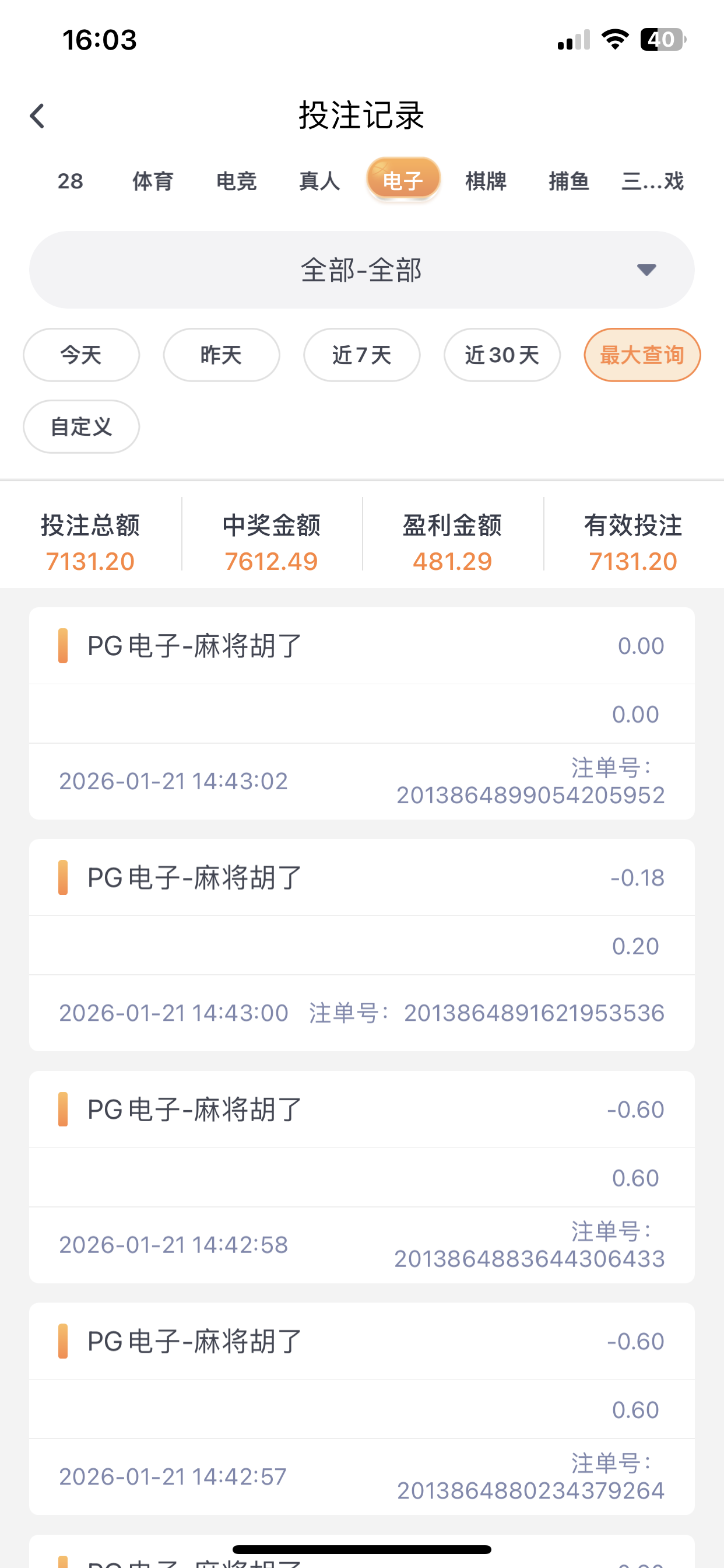Switch to the 棋牌 tab
This screenshot has height=1568, width=724.
click(x=486, y=181)
